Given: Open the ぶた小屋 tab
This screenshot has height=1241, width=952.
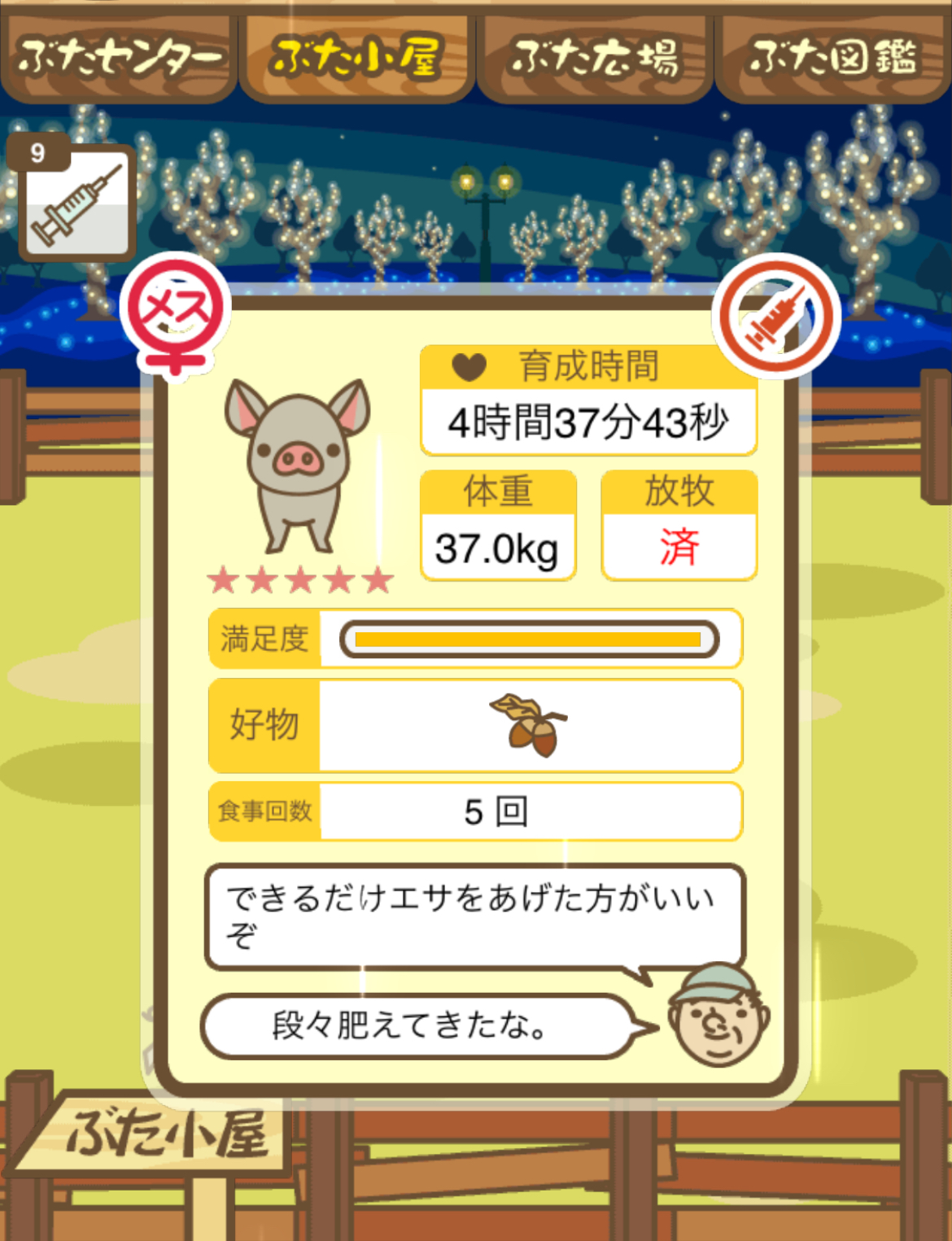Looking at the screenshot, I should point(356,57).
